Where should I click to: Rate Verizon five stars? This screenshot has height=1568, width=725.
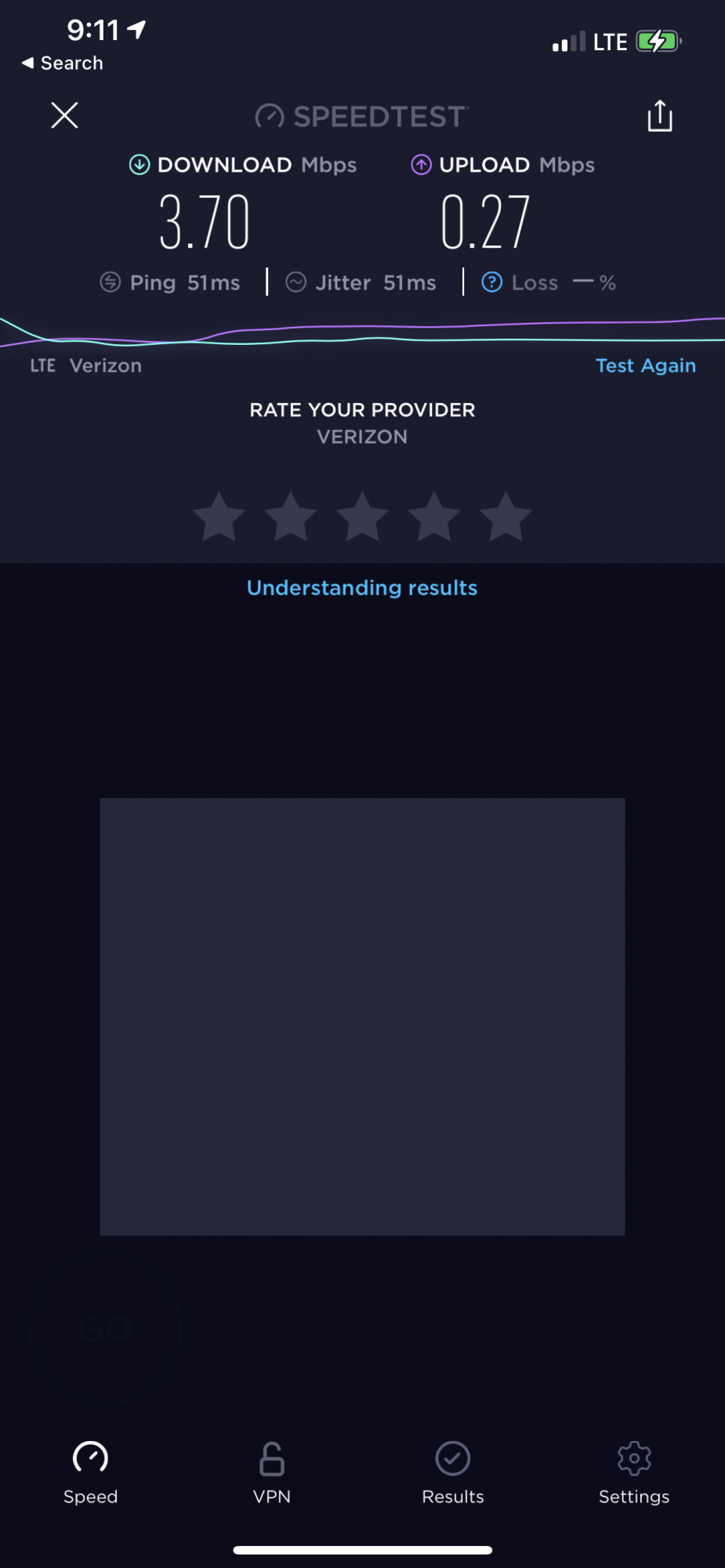pyautogui.click(x=506, y=517)
